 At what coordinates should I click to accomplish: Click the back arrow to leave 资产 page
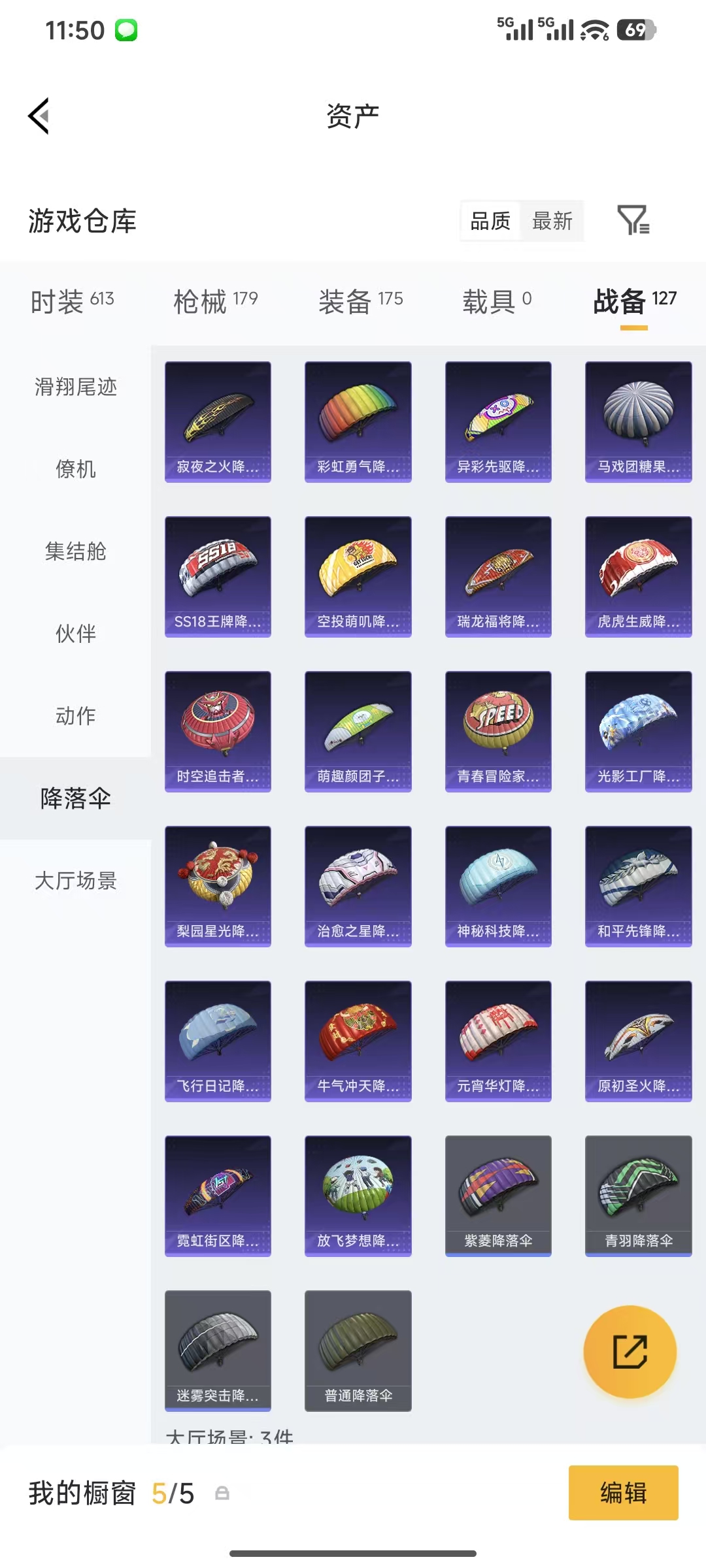point(39,116)
